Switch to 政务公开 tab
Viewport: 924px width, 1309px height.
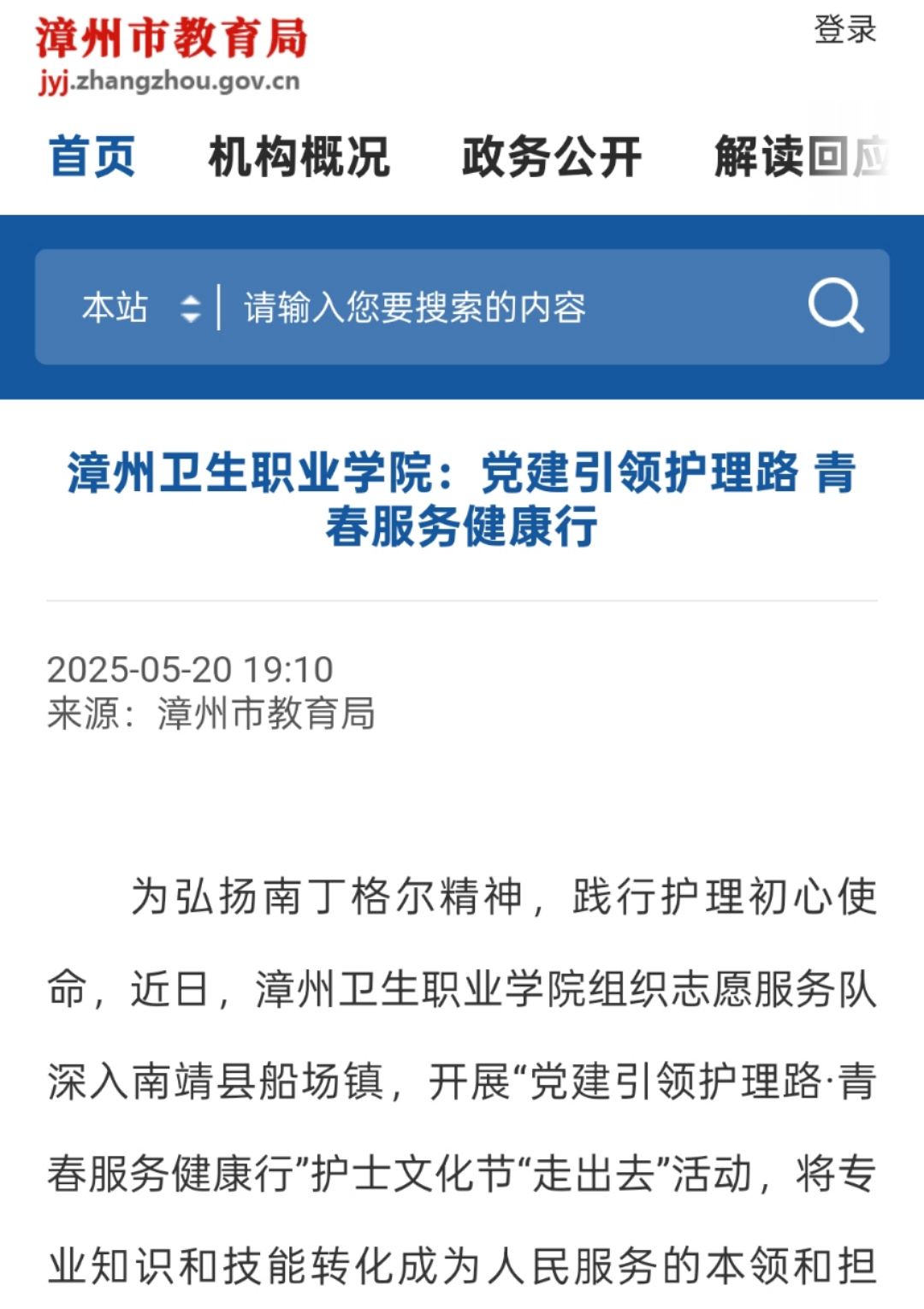pyautogui.click(x=552, y=157)
